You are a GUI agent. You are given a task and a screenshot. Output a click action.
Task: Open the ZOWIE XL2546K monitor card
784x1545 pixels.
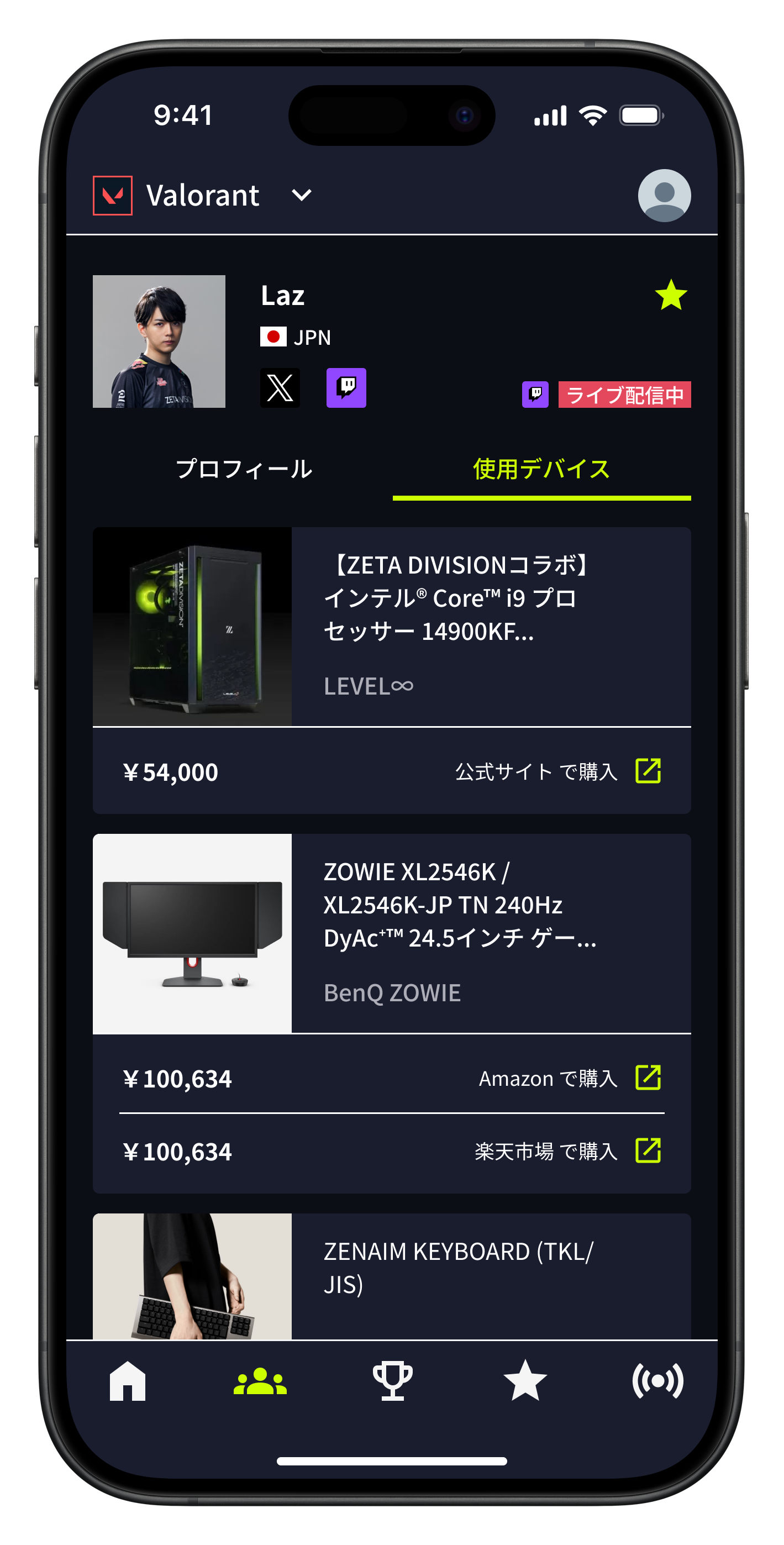(391, 933)
